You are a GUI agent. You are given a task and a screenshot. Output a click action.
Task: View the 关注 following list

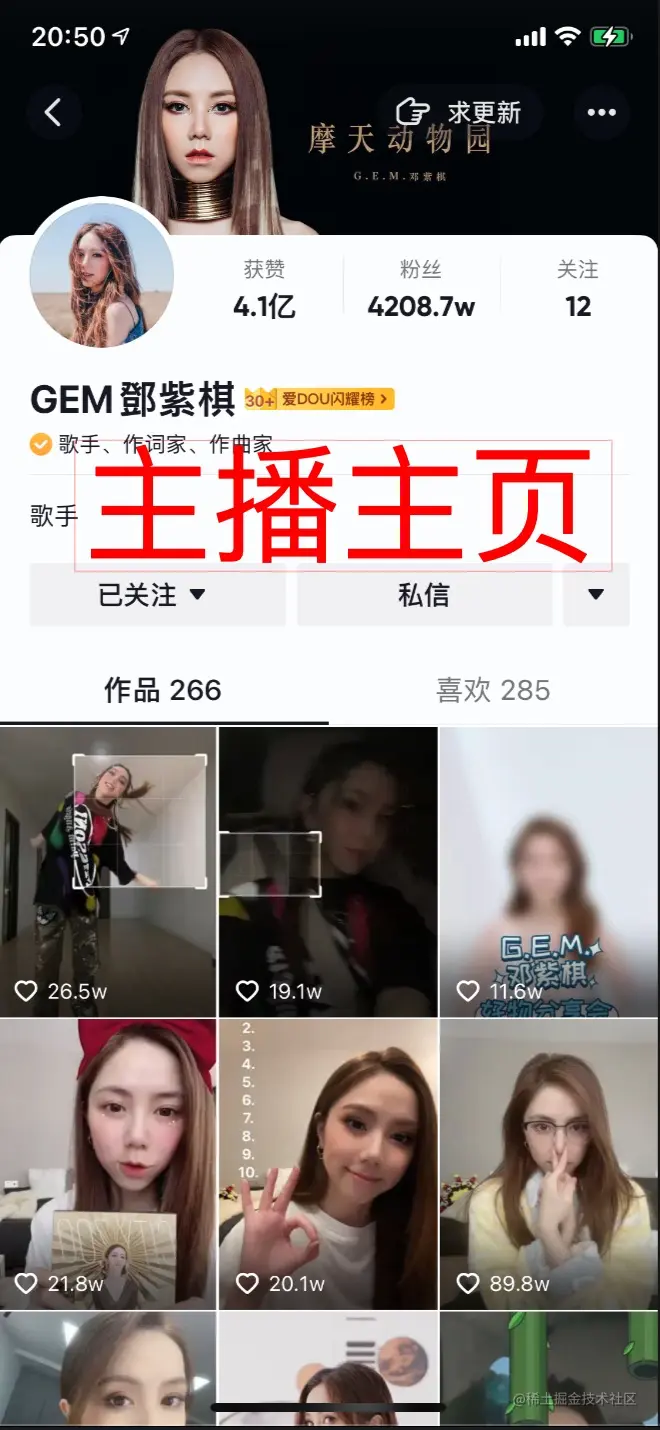578,289
